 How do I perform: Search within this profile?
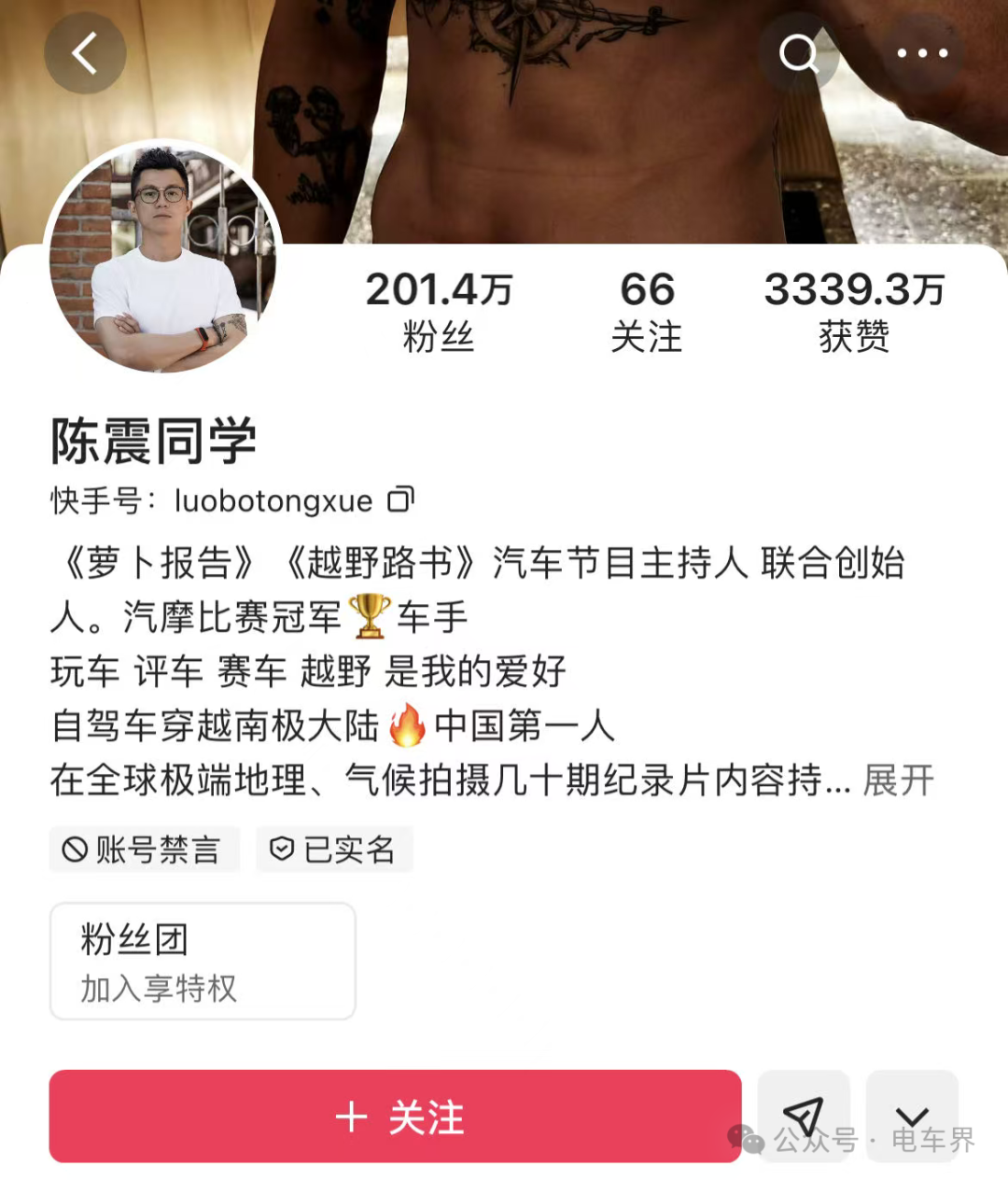[798, 53]
